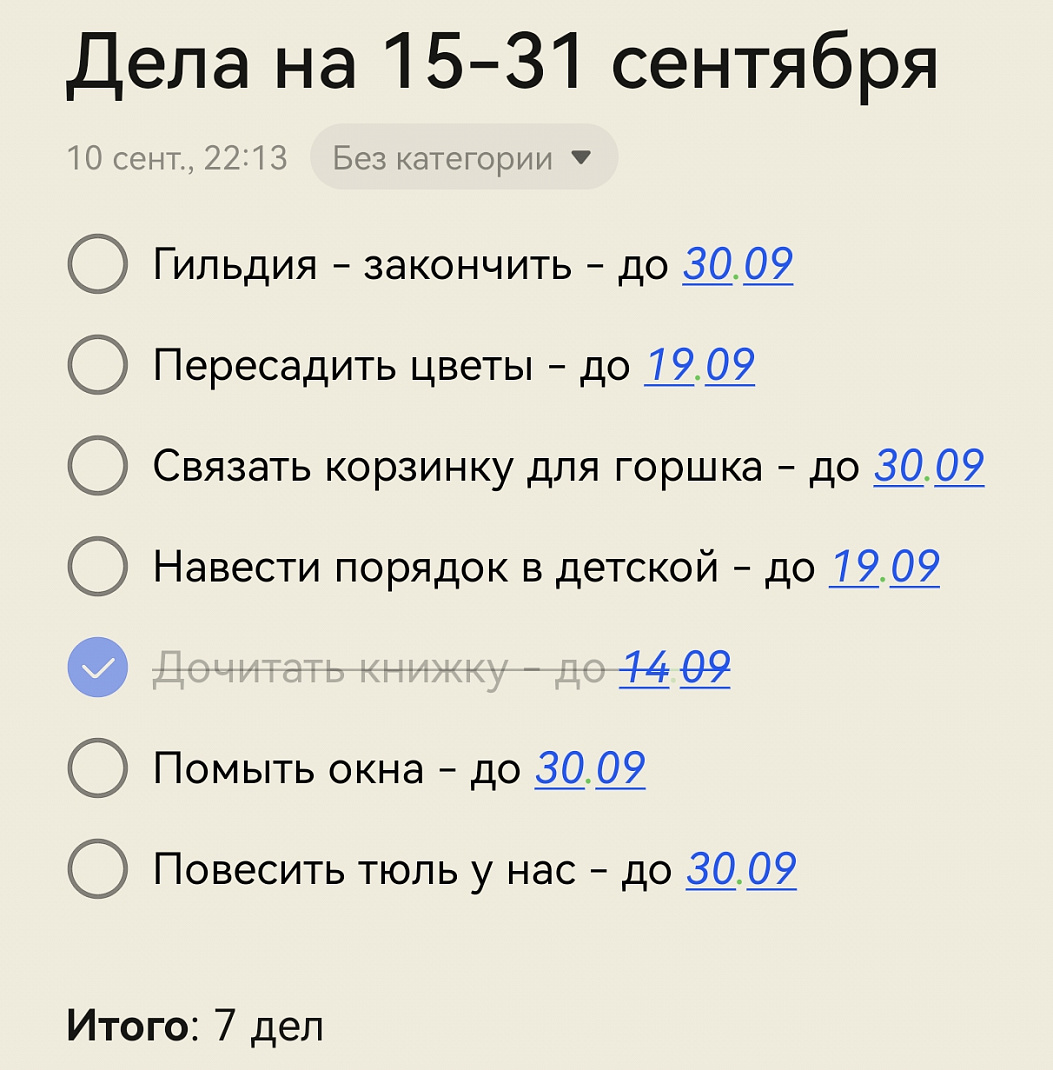Mark Пересадить цветы as done

[97, 366]
